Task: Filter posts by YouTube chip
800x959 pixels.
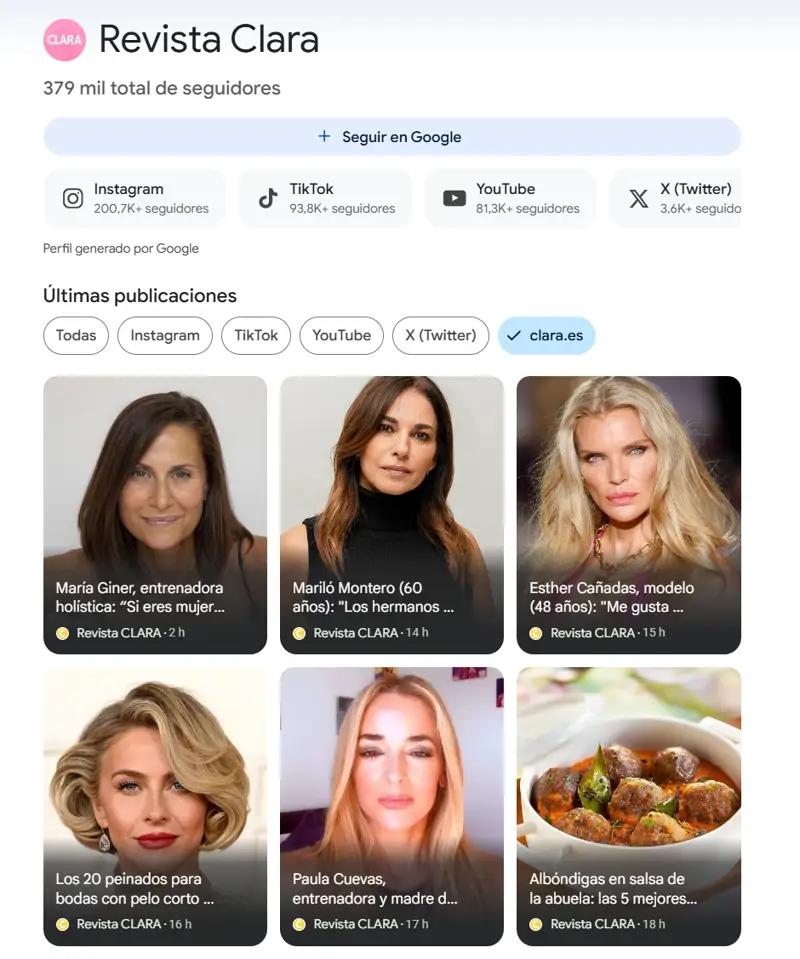Action: (x=341, y=335)
